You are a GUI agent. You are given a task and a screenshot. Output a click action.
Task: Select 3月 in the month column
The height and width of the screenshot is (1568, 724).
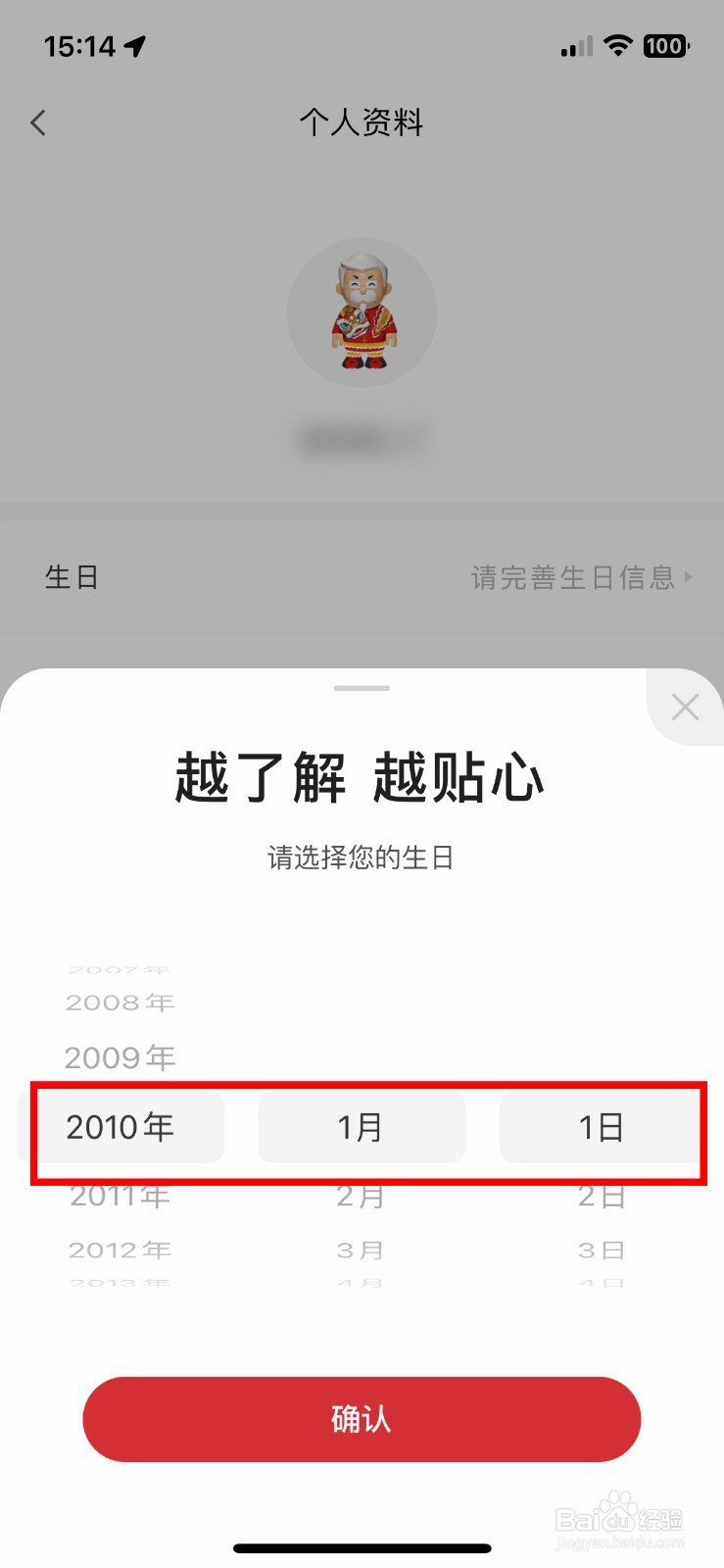(361, 1249)
